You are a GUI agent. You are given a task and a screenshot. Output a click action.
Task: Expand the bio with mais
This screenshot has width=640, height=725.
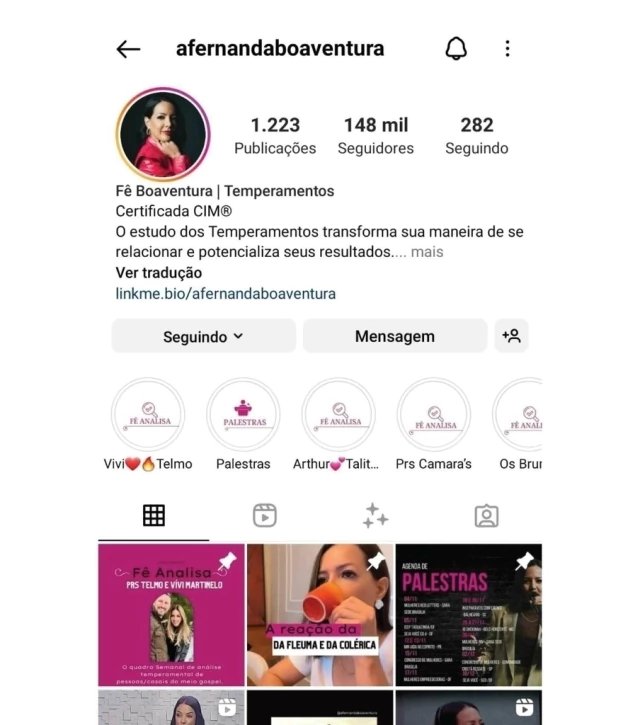(427, 252)
